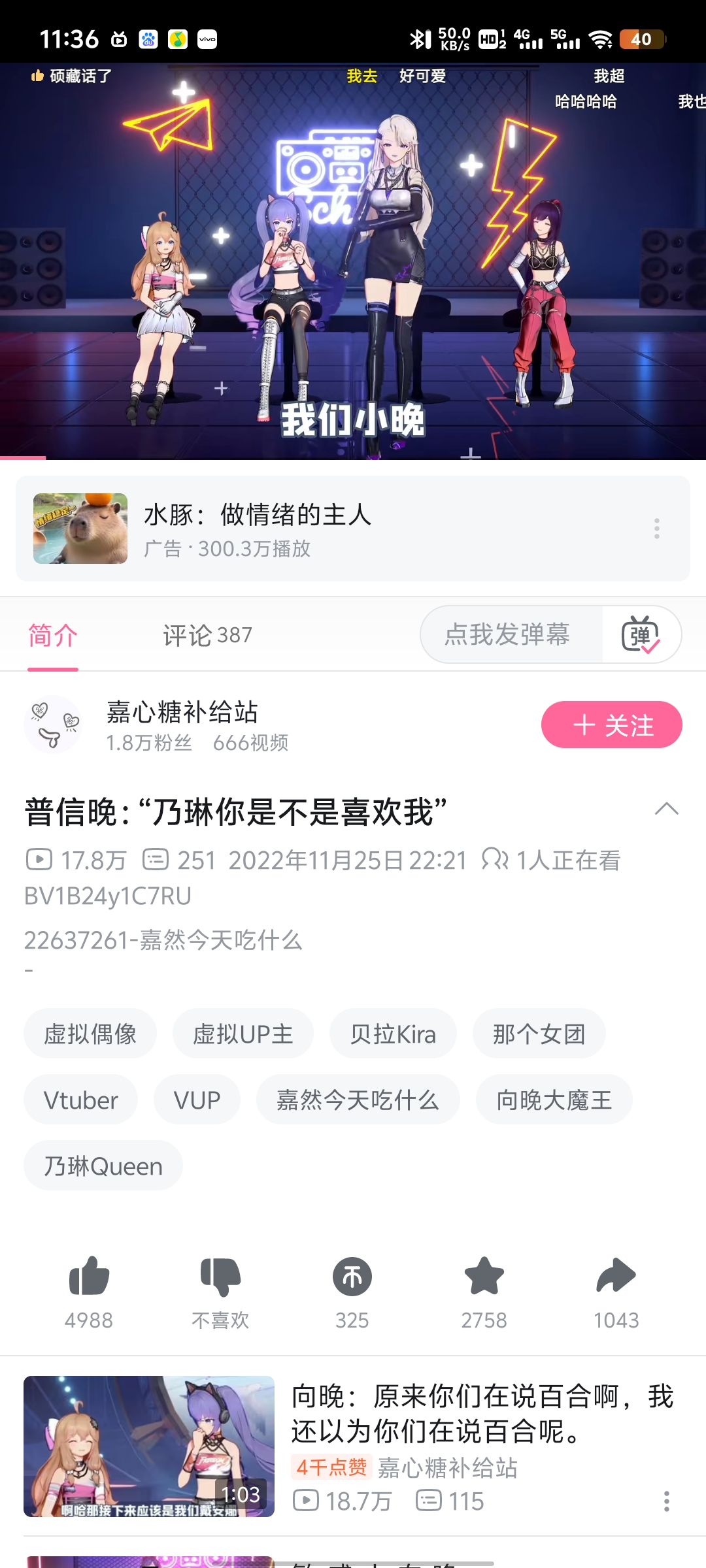706x1568 pixels.
Task: Give coins to this video
Action: (352, 1277)
